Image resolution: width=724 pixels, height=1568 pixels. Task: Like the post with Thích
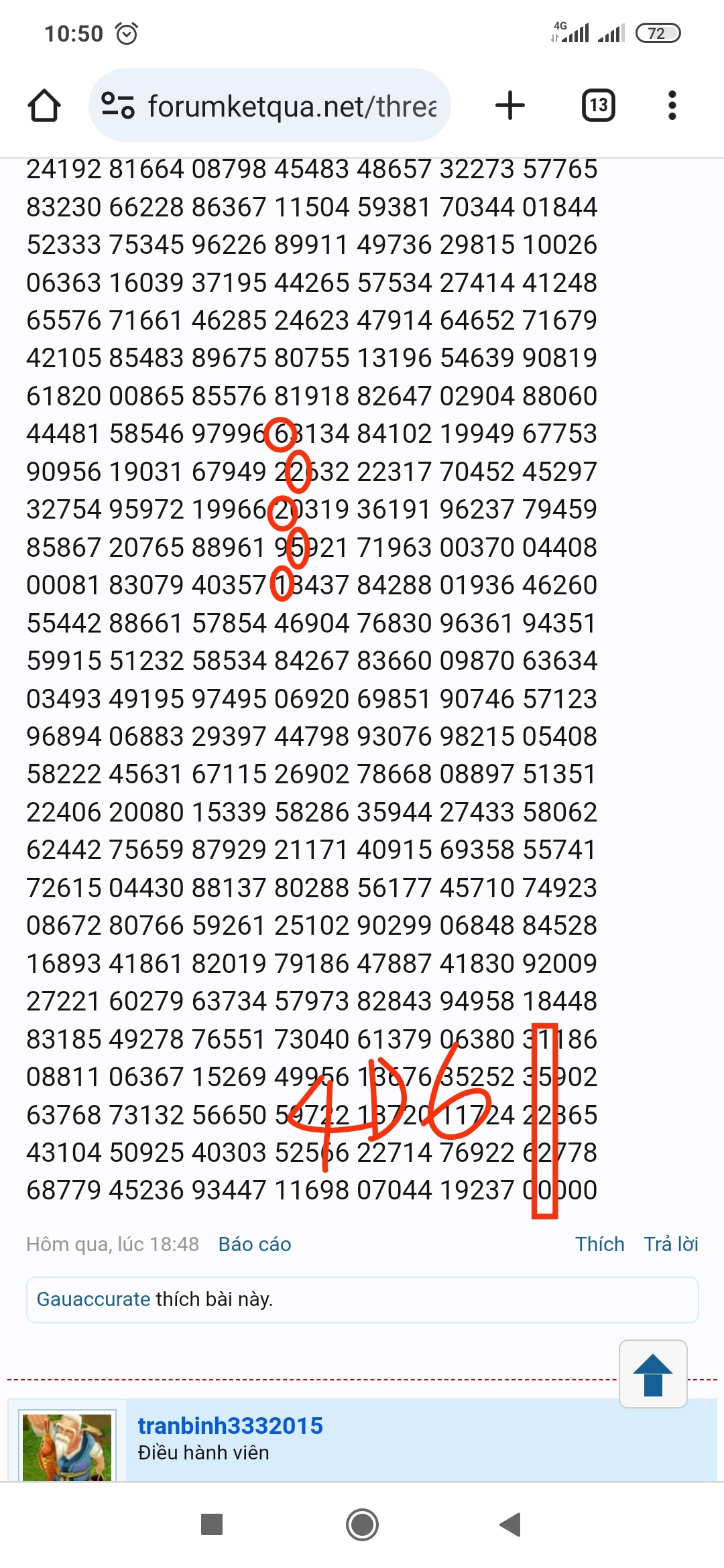600,1244
